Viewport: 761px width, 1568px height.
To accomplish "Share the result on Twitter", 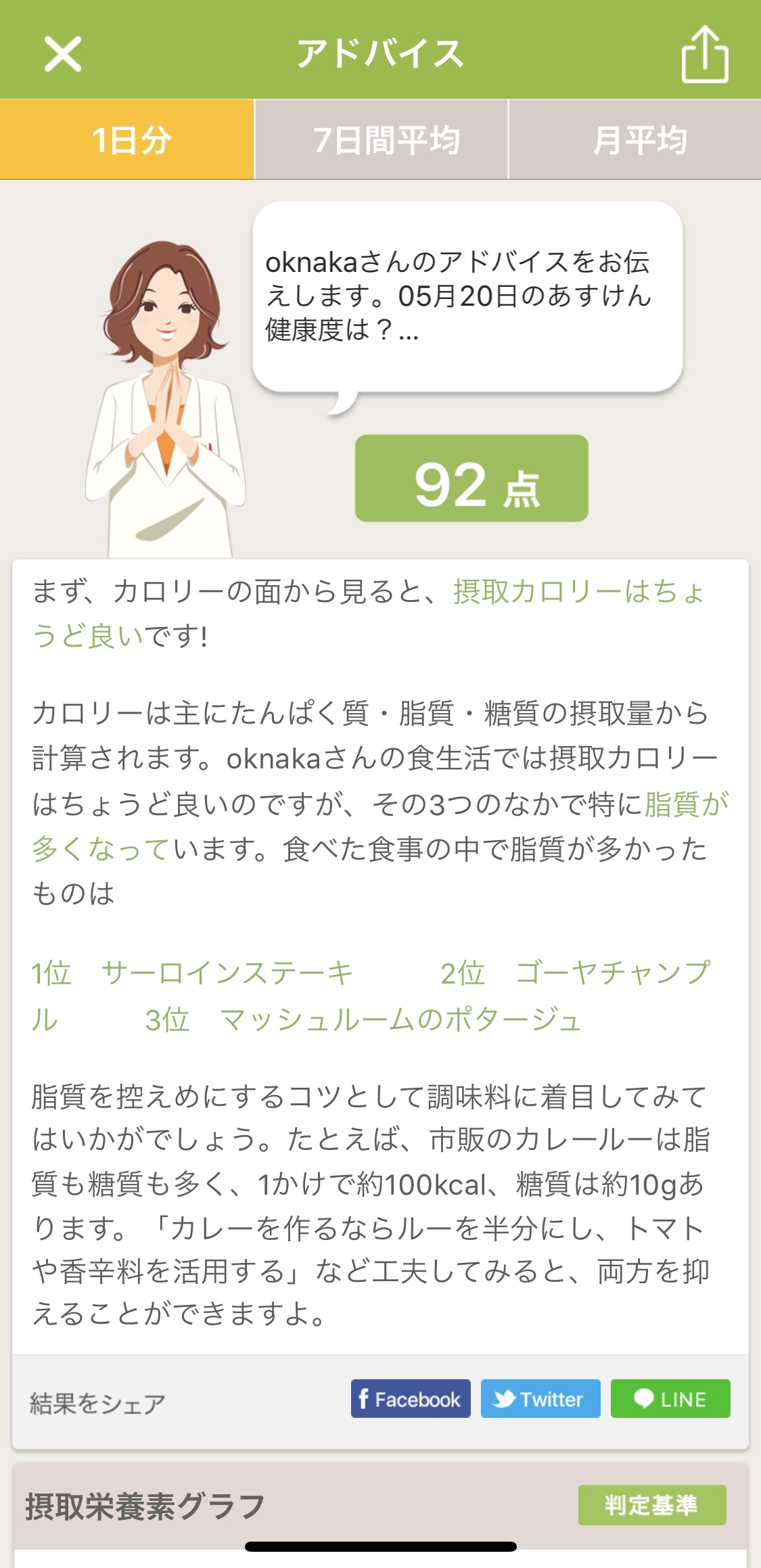I will point(540,1398).
